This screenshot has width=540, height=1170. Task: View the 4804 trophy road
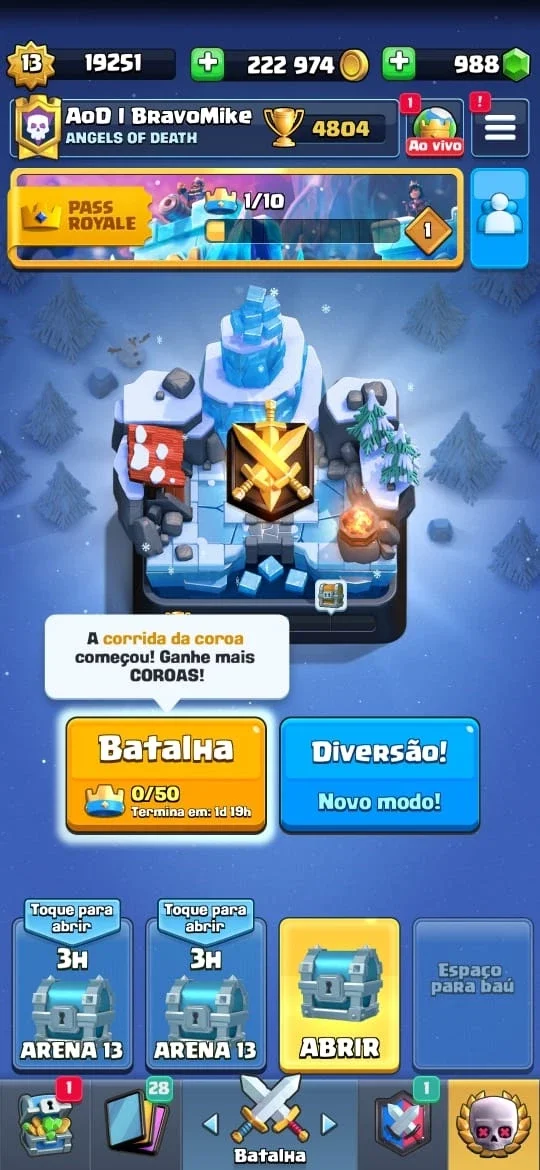(x=326, y=128)
